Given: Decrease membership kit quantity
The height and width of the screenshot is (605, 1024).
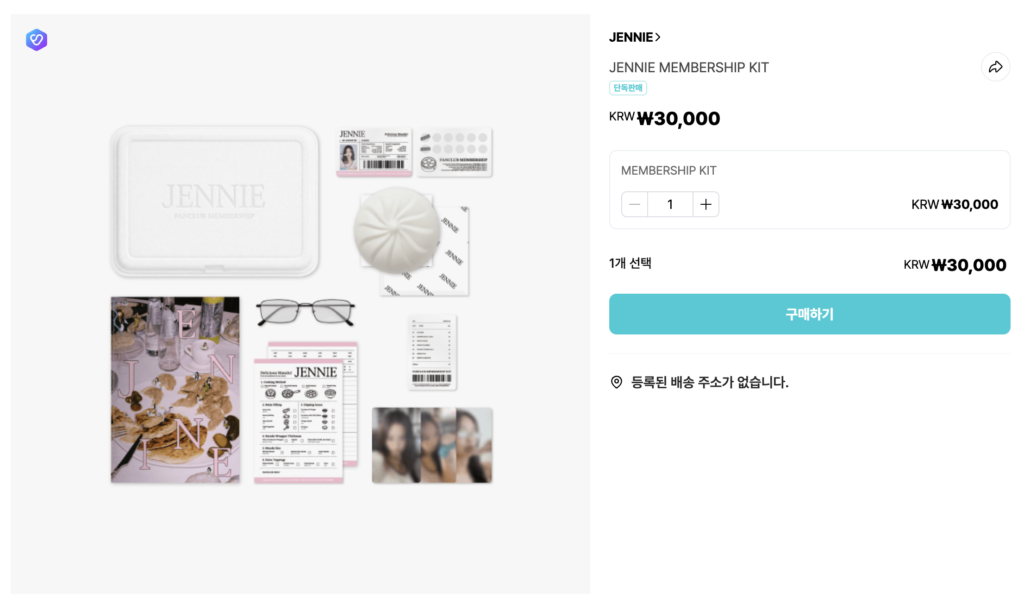Looking at the screenshot, I should (x=634, y=205).
